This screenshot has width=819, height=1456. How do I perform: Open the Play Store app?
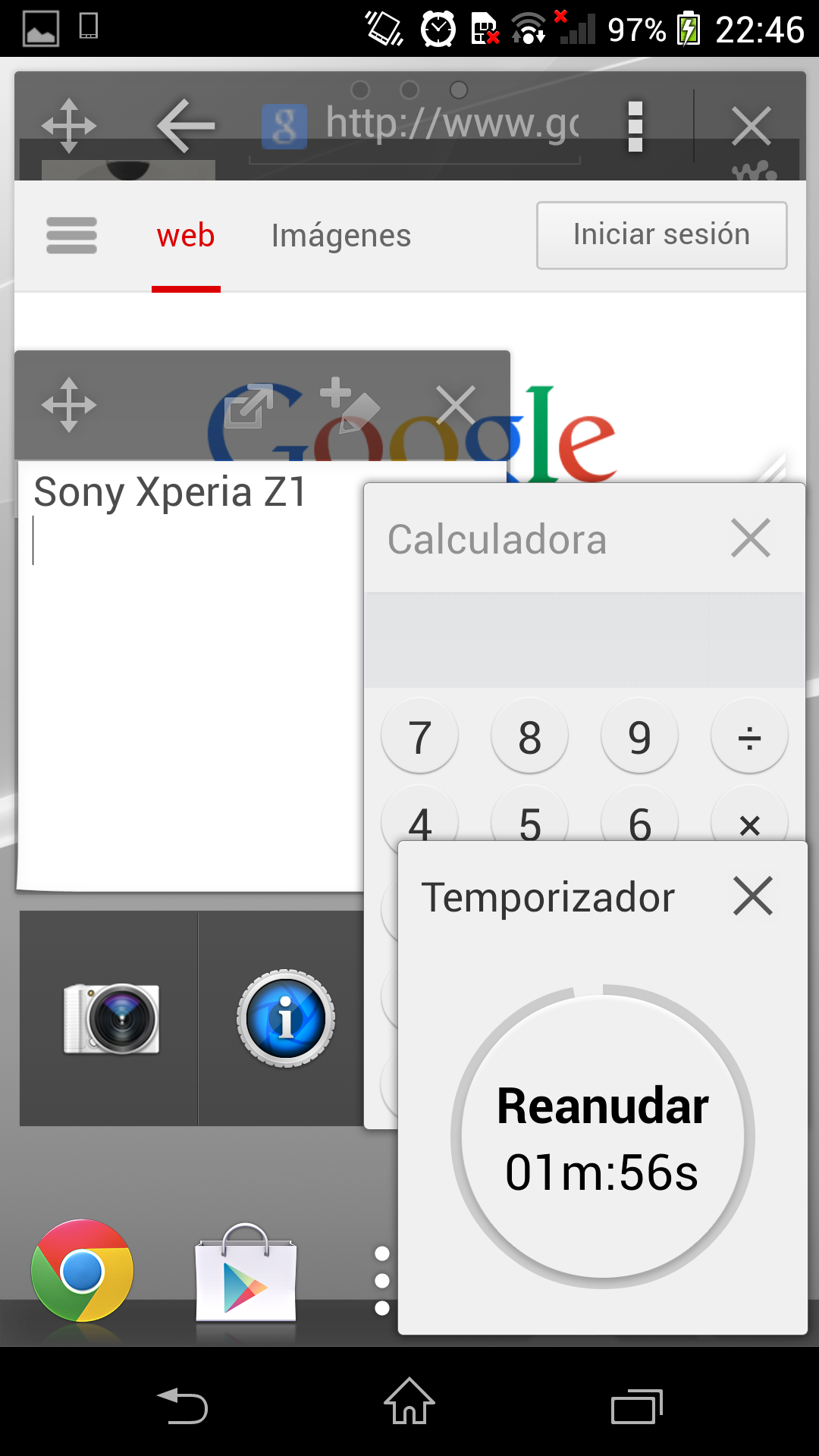pyautogui.click(x=246, y=1272)
